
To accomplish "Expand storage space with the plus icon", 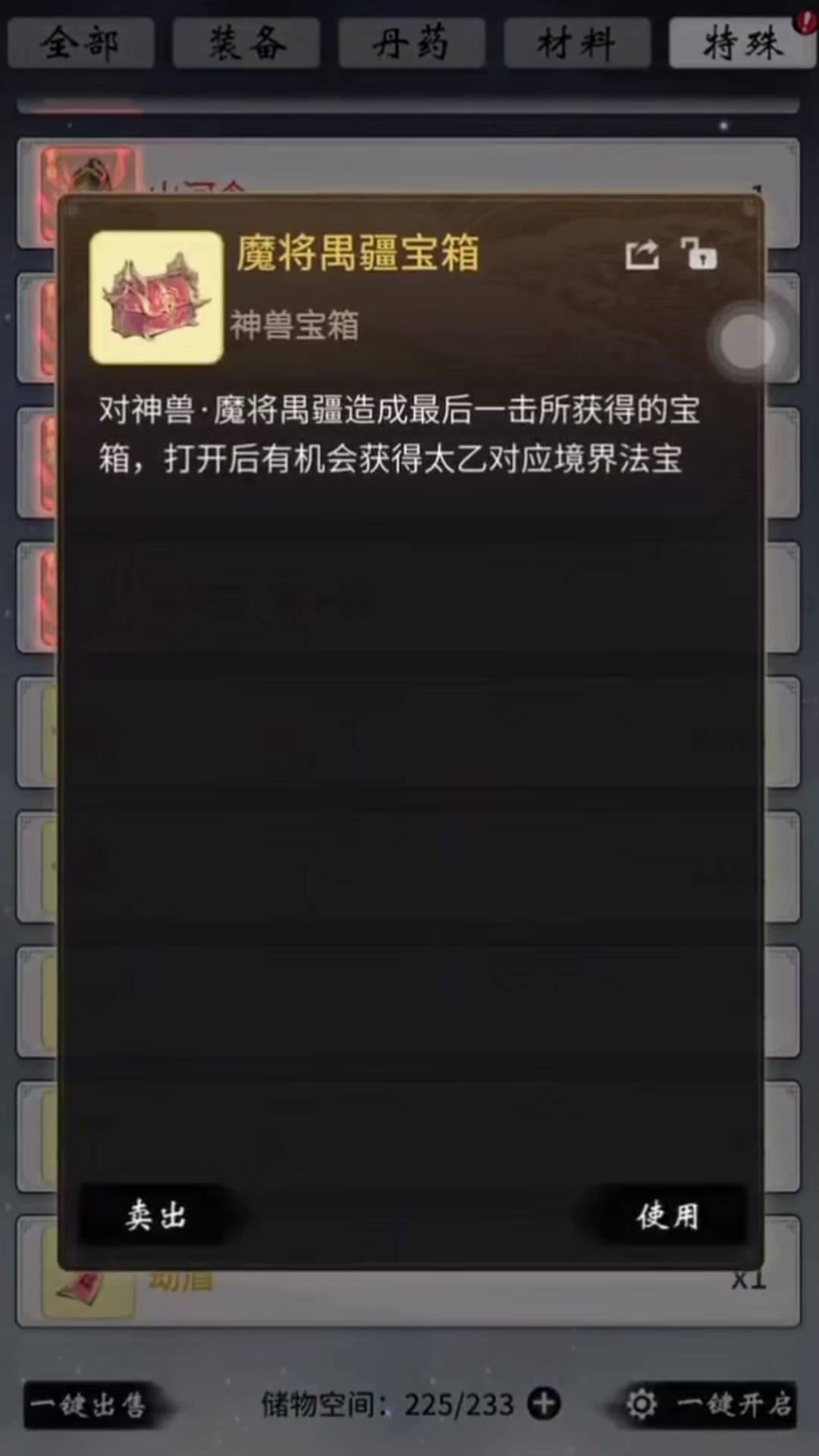I will [x=544, y=1404].
